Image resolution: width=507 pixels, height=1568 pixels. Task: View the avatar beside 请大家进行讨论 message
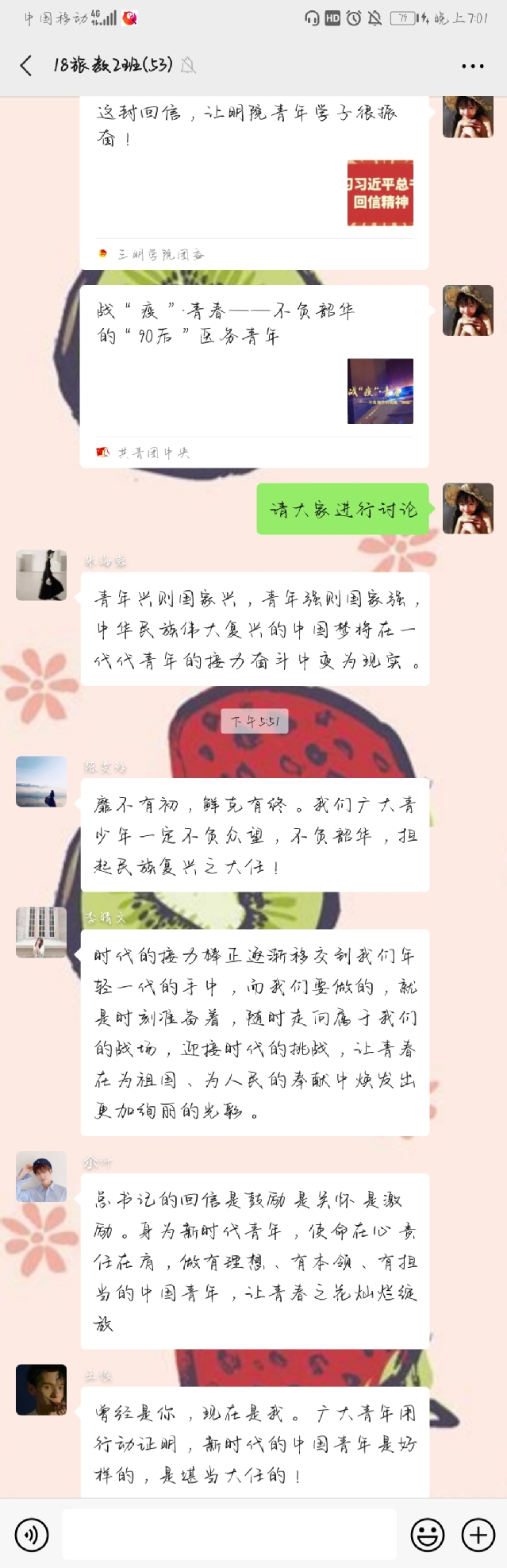coord(467,508)
